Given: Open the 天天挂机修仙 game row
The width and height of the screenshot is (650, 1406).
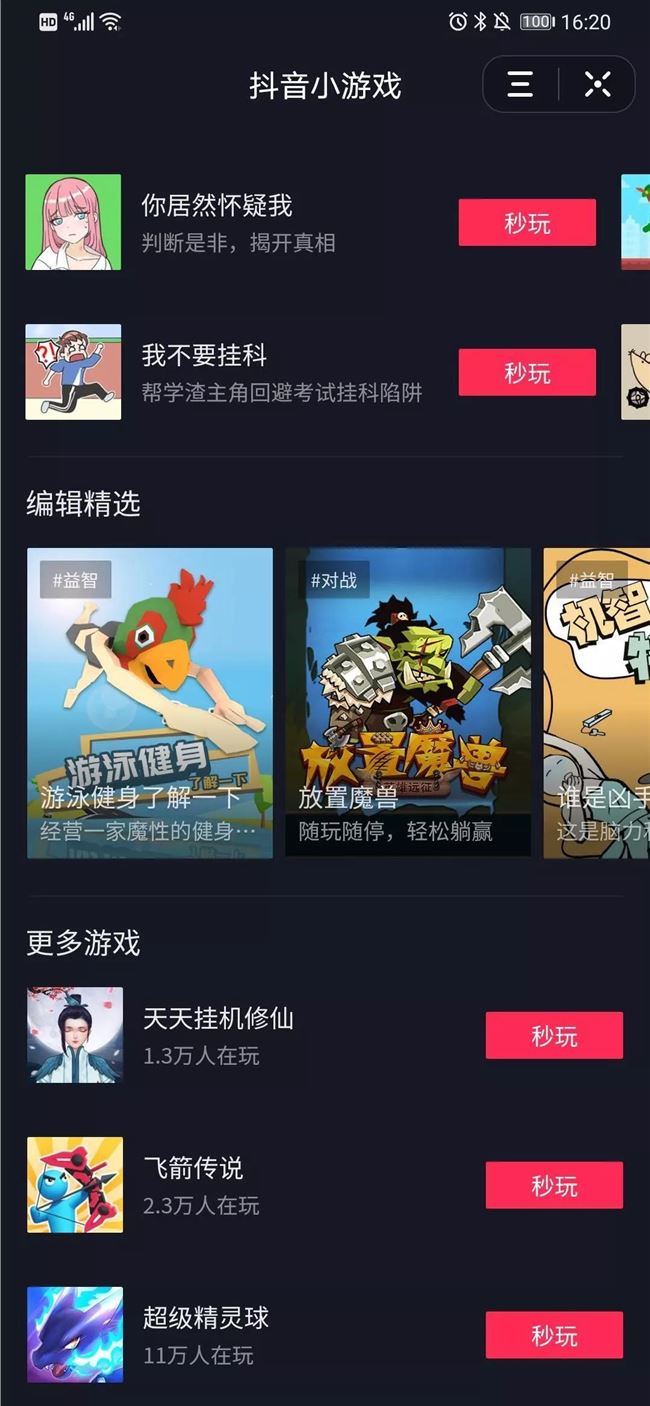Looking at the screenshot, I should [x=218, y=1035].
